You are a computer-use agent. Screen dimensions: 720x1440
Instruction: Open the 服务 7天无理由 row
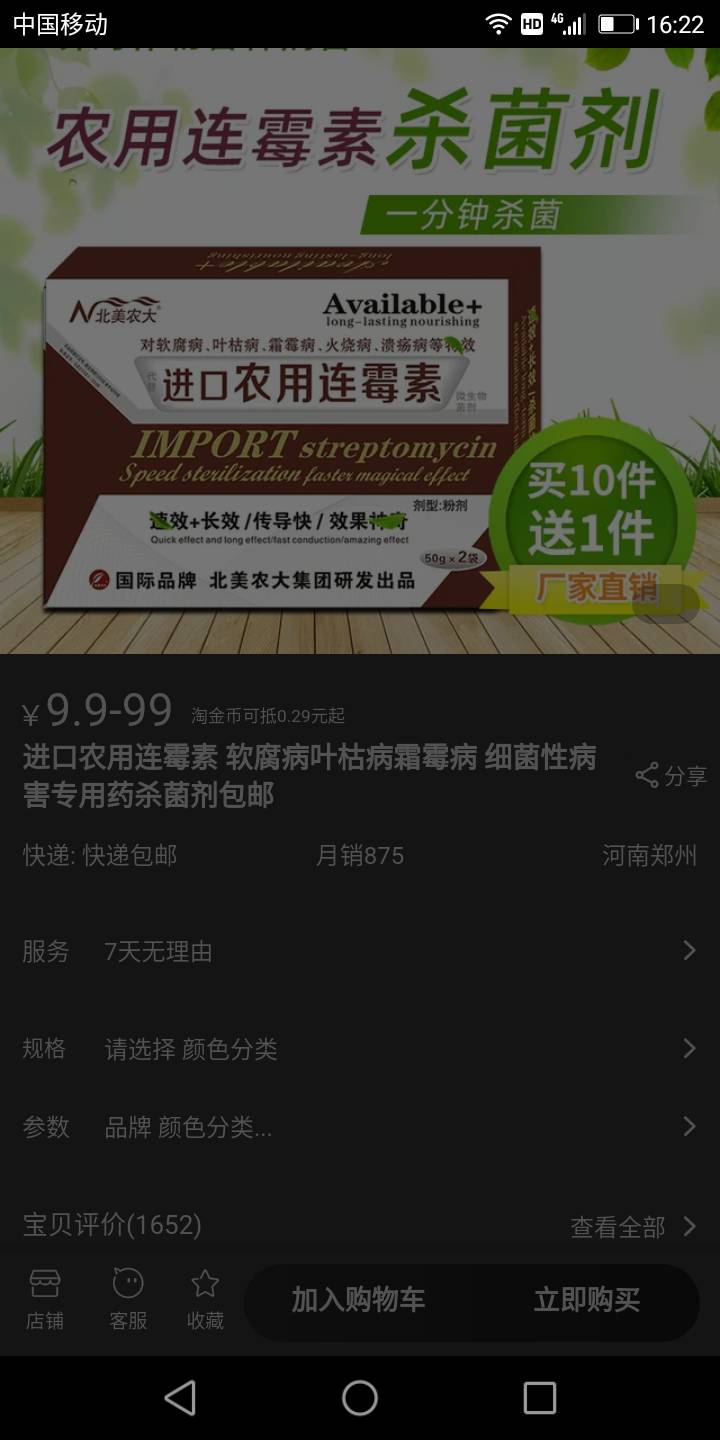coord(360,952)
